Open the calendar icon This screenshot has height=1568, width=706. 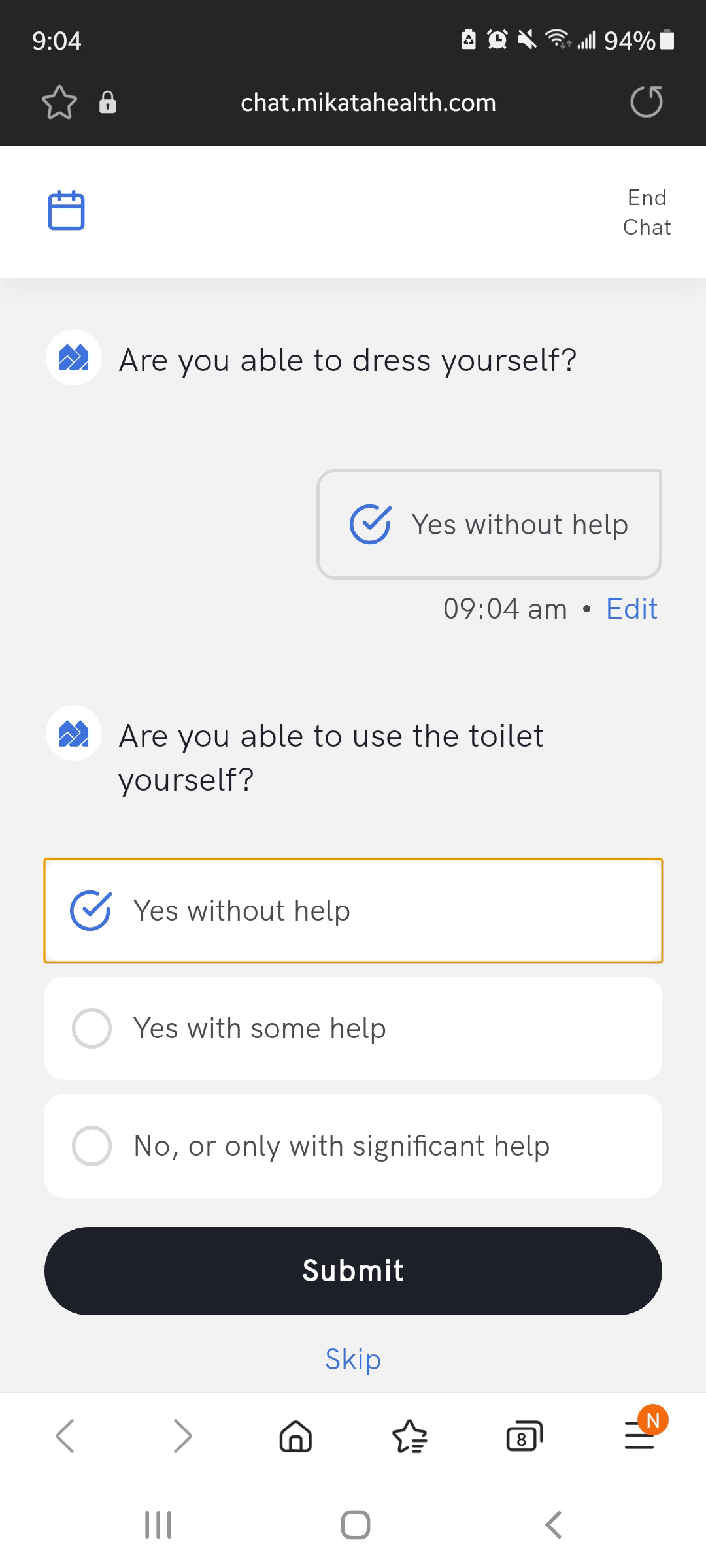click(67, 210)
